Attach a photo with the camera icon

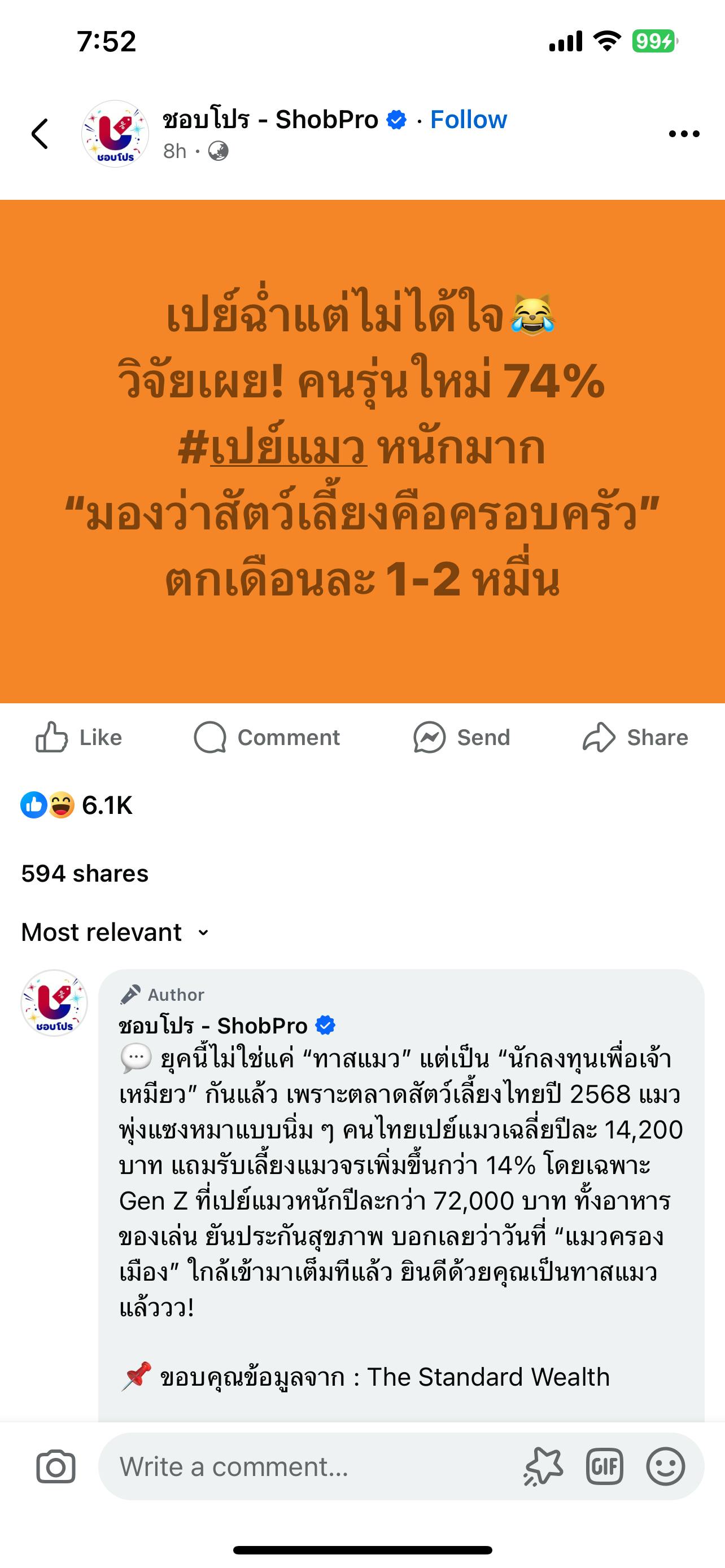[56, 1466]
